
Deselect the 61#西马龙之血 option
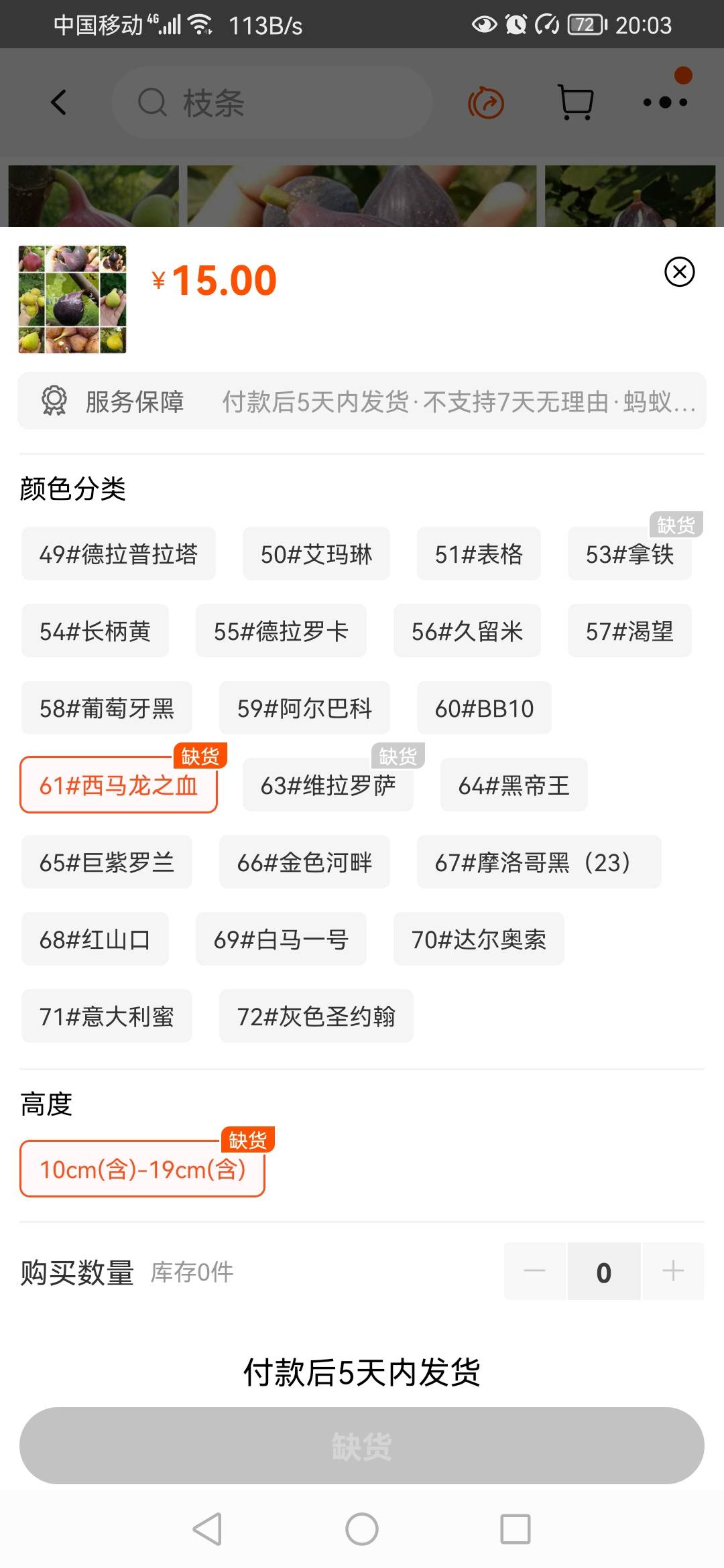pos(119,785)
